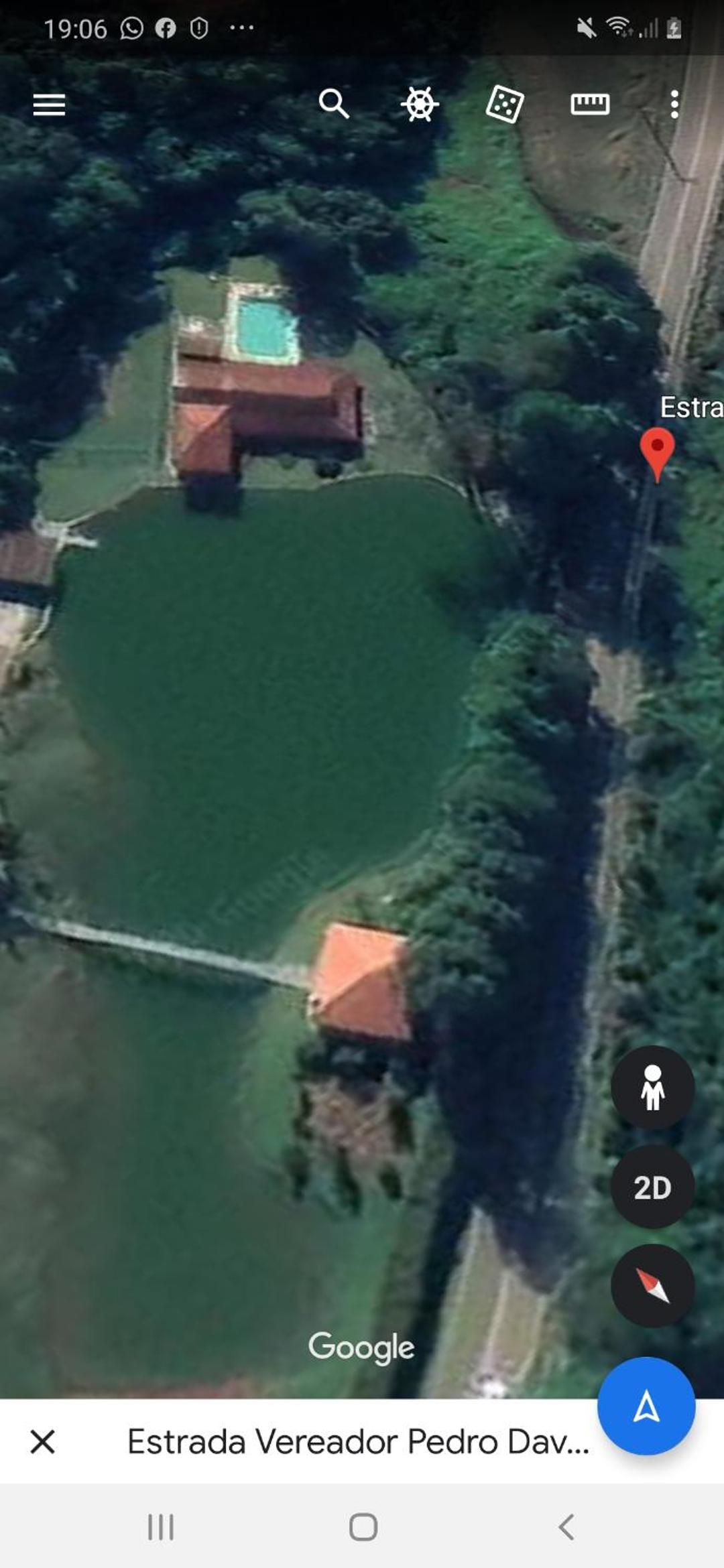Go back using system navigation

tap(566, 1527)
